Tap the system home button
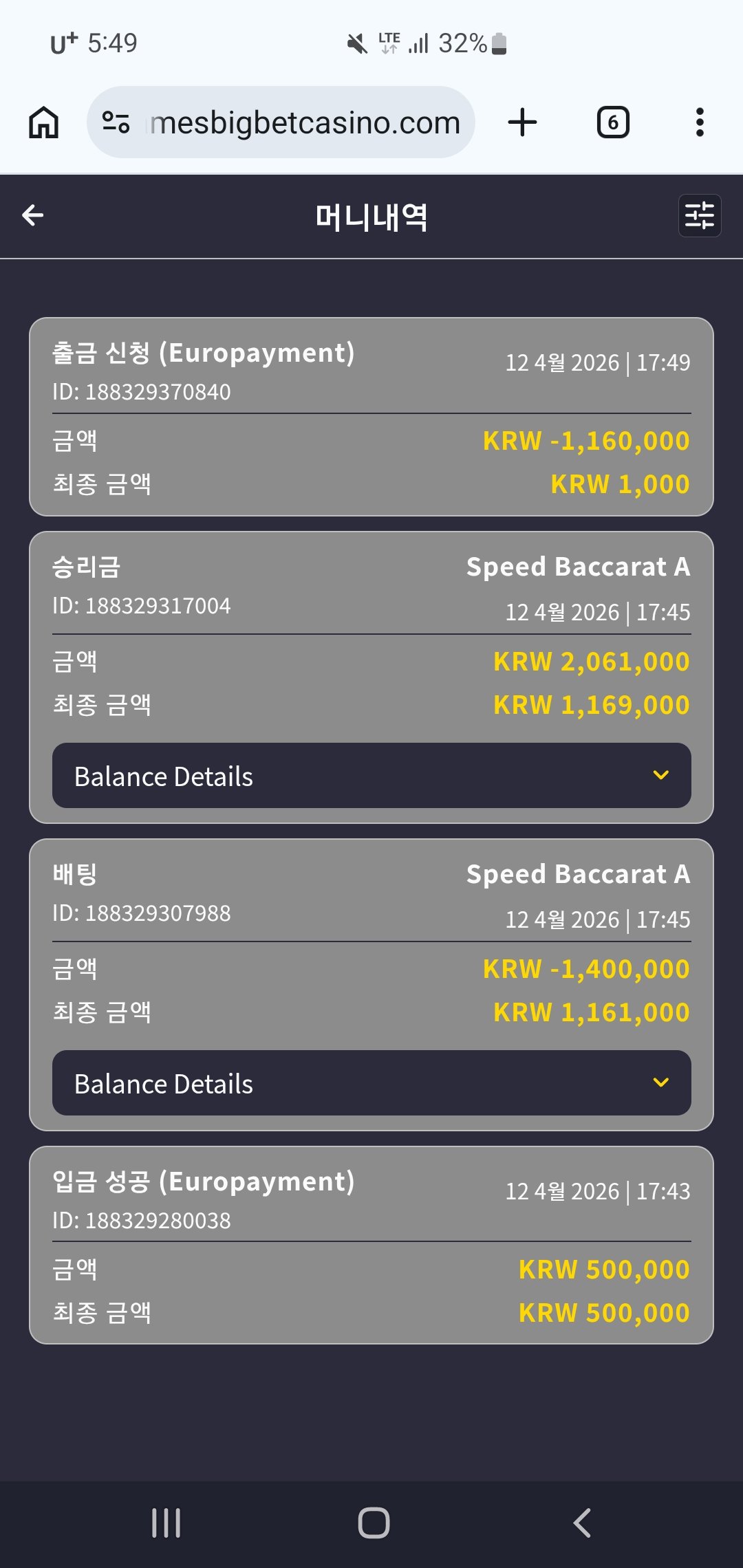 (x=374, y=1523)
